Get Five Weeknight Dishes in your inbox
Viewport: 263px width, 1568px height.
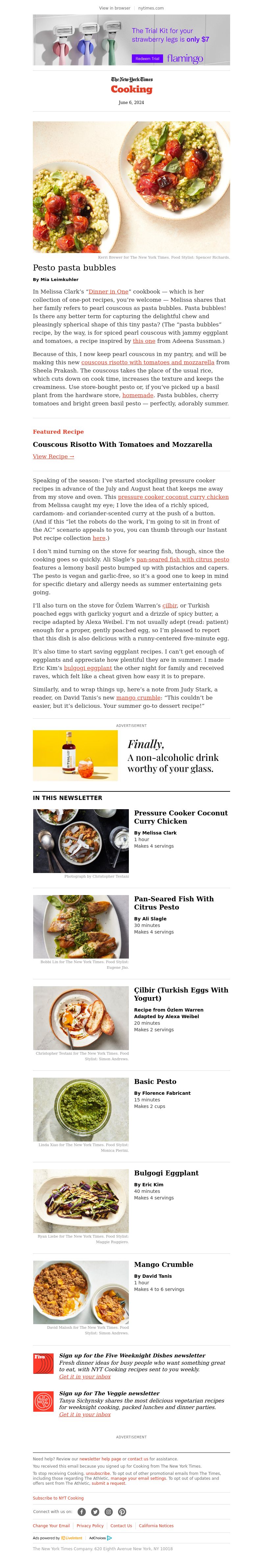point(84,1376)
